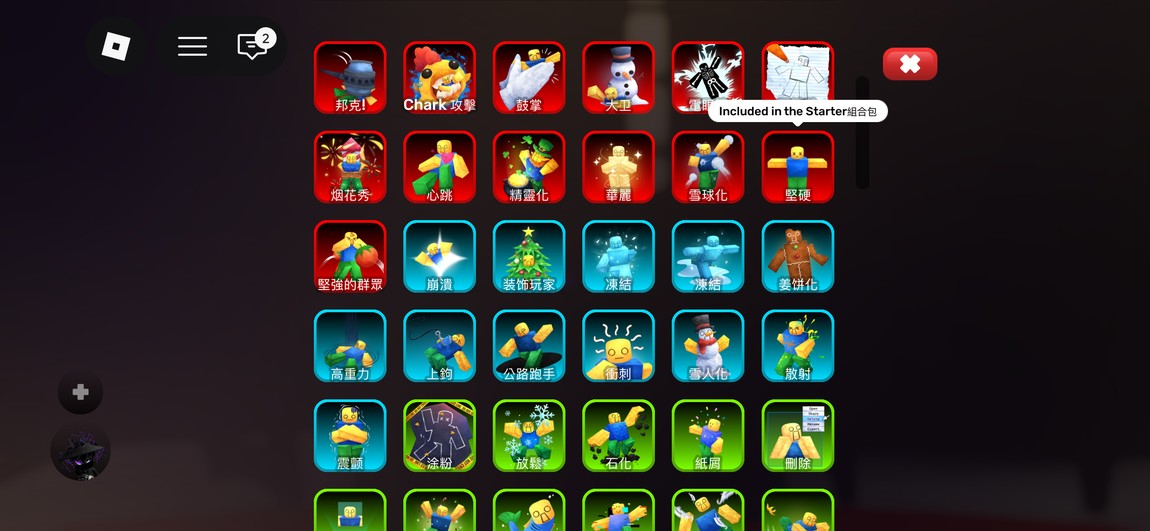Tap the plus button on the left
Screen dimensions: 1150x531
[81, 392]
